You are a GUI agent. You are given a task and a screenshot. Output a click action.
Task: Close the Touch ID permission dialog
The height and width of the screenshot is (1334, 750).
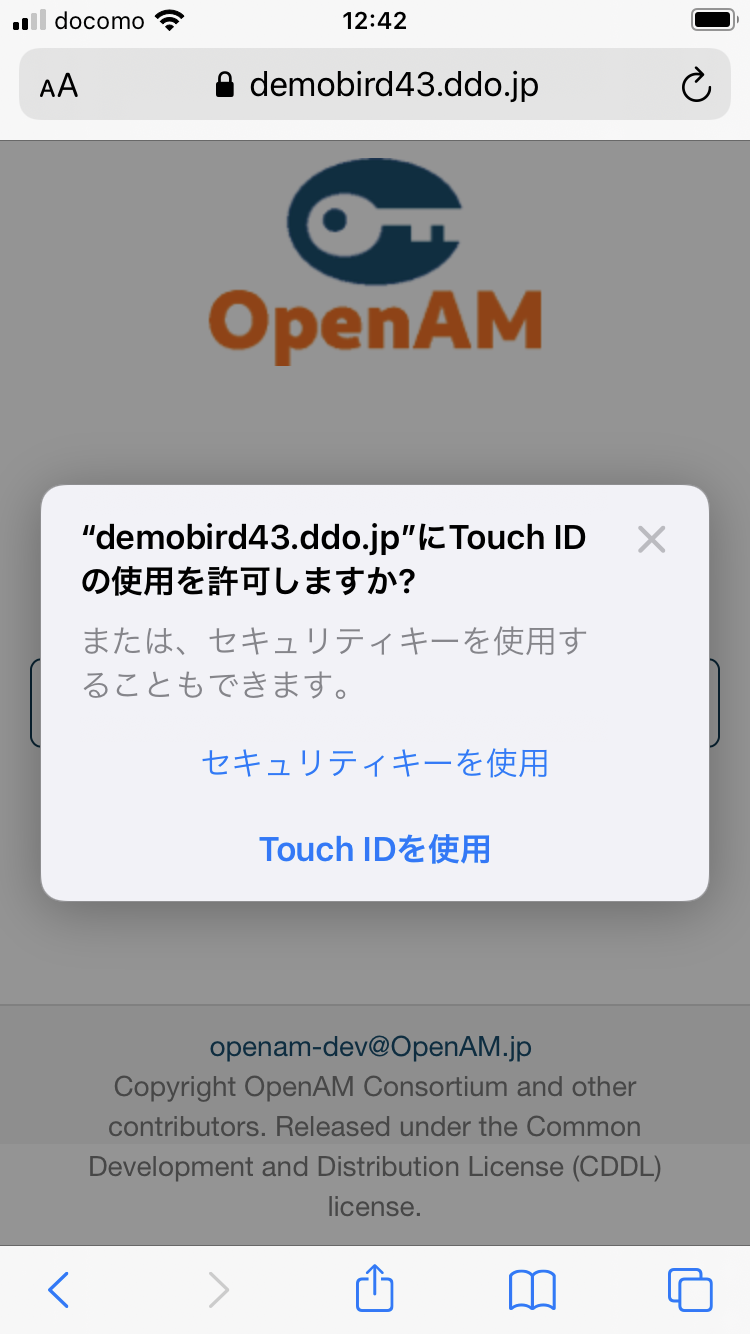(x=651, y=540)
